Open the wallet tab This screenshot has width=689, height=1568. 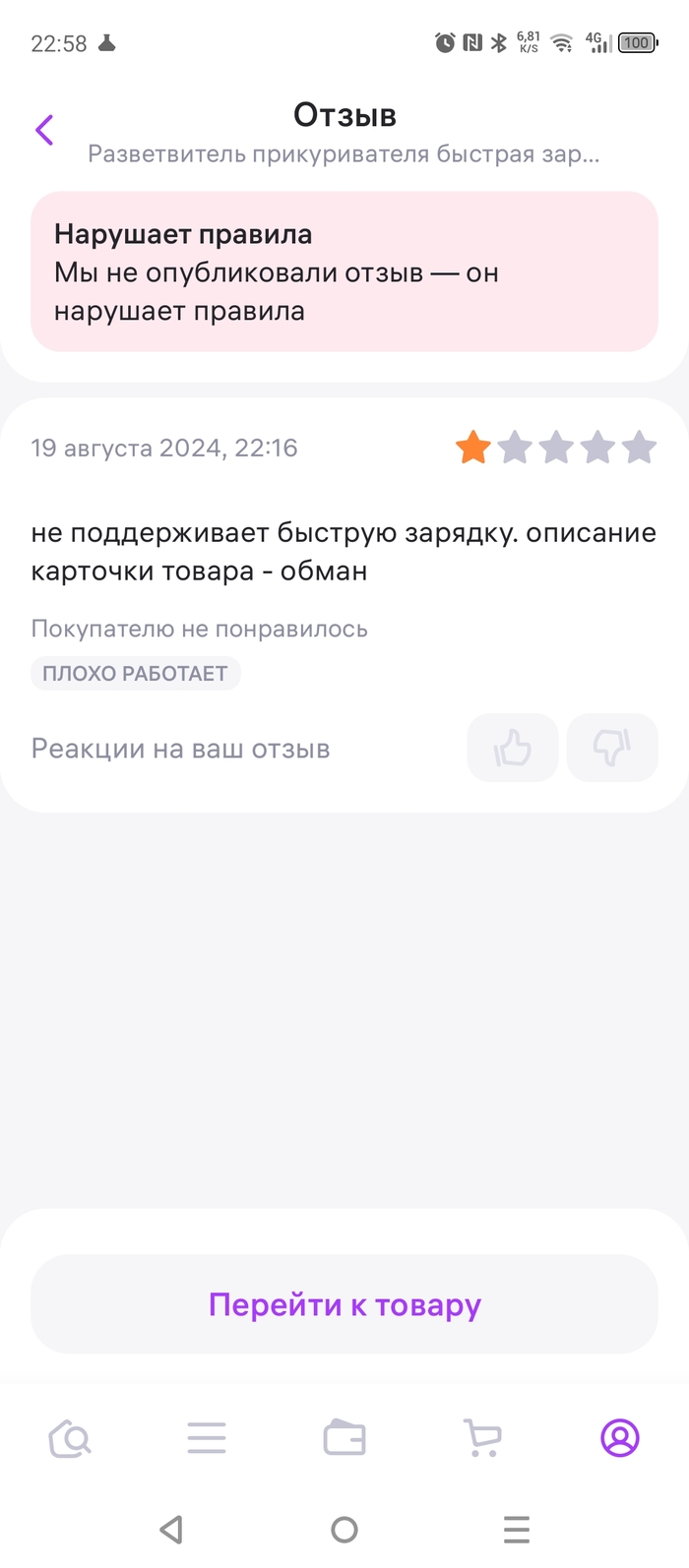(344, 1439)
